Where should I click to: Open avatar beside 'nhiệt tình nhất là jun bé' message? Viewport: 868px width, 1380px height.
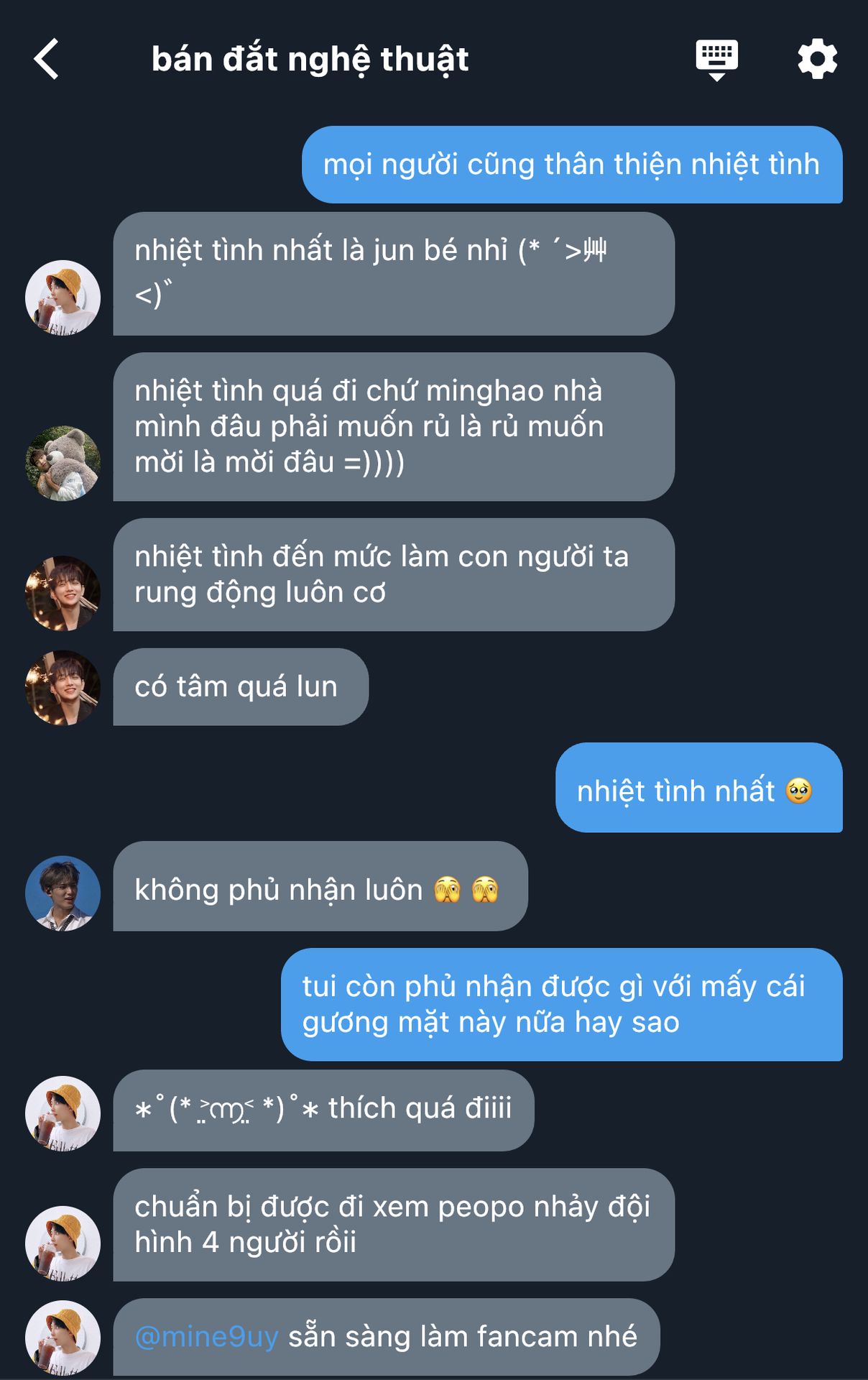point(63,297)
